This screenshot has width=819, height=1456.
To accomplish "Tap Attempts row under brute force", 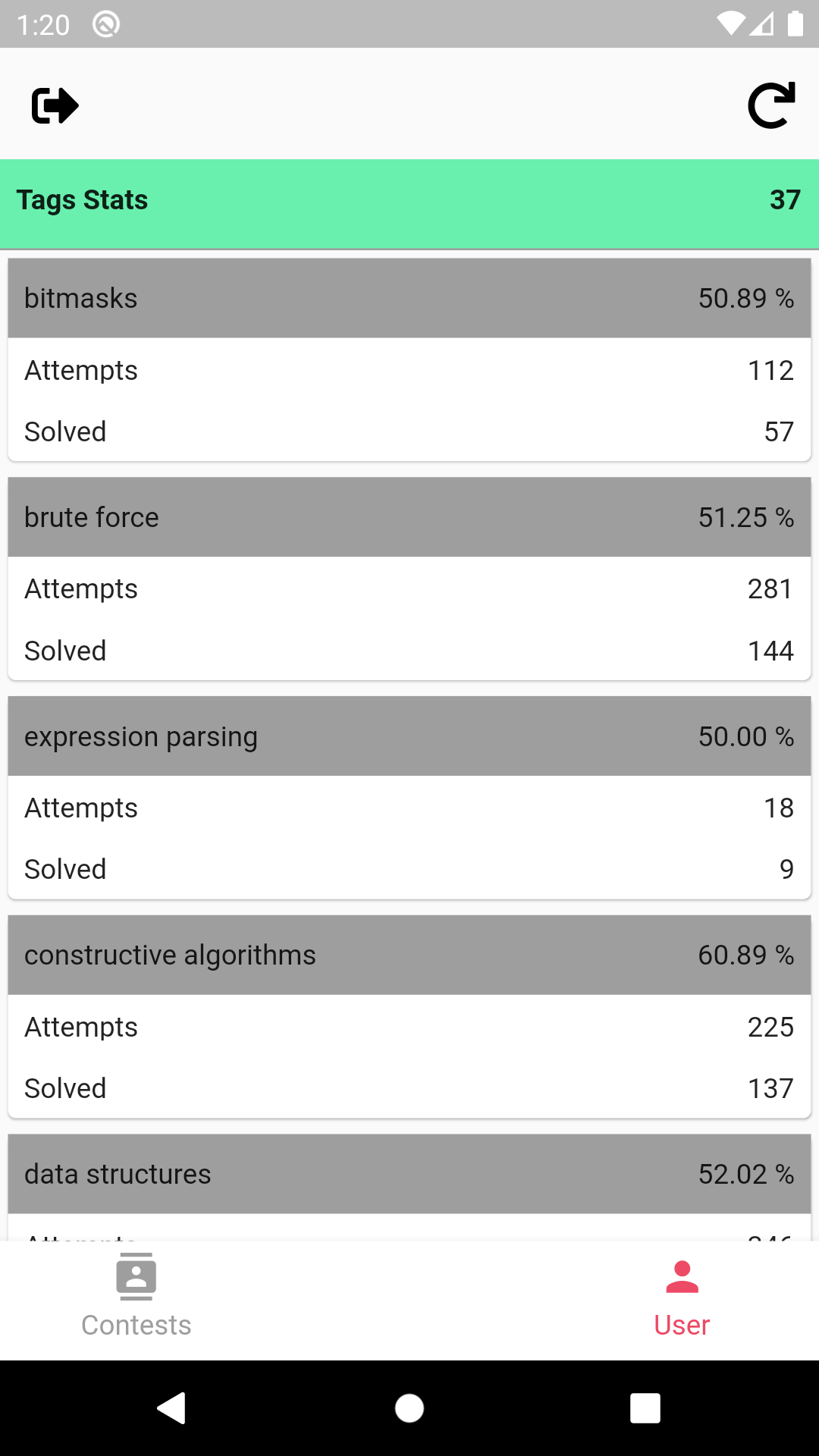I will [x=409, y=588].
